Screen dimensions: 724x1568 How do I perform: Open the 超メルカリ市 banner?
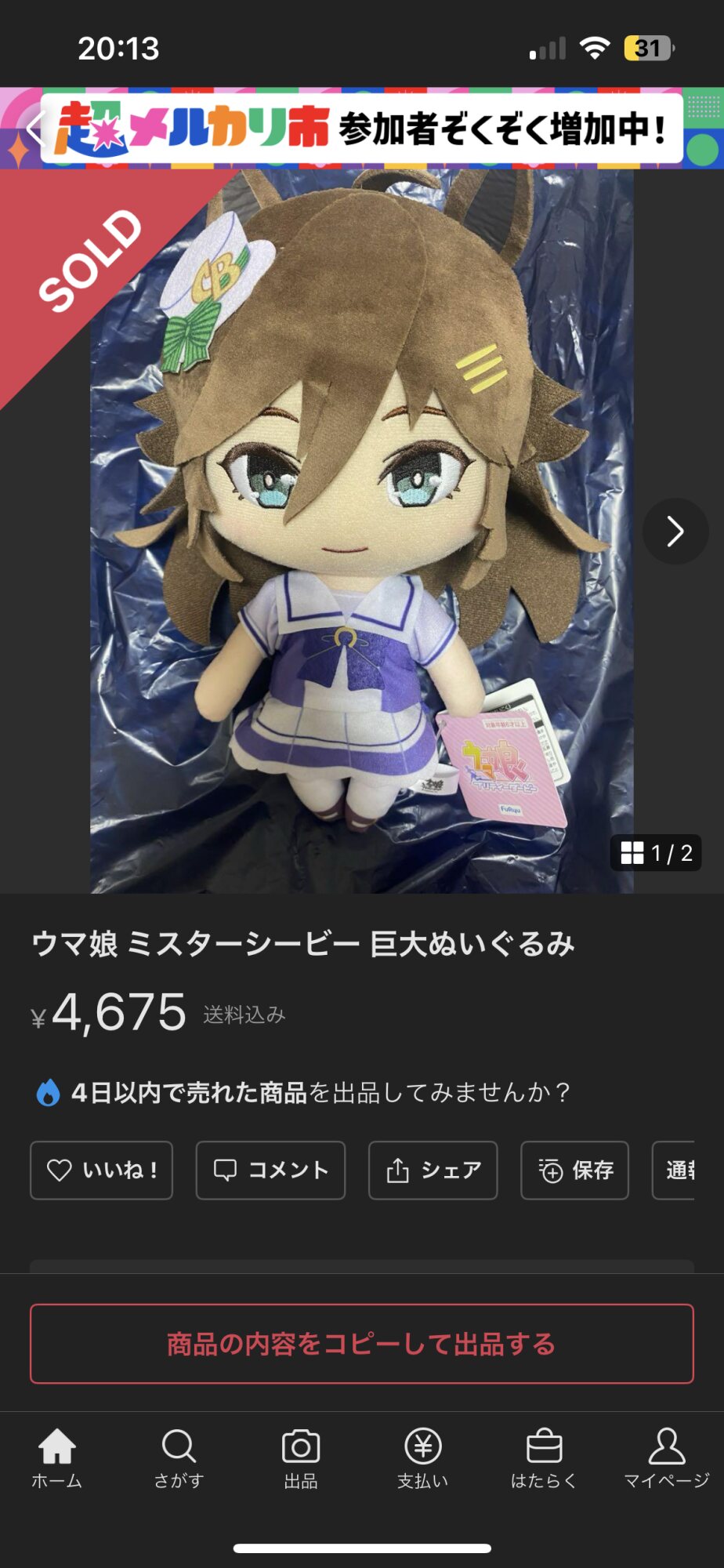(x=362, y=129)
